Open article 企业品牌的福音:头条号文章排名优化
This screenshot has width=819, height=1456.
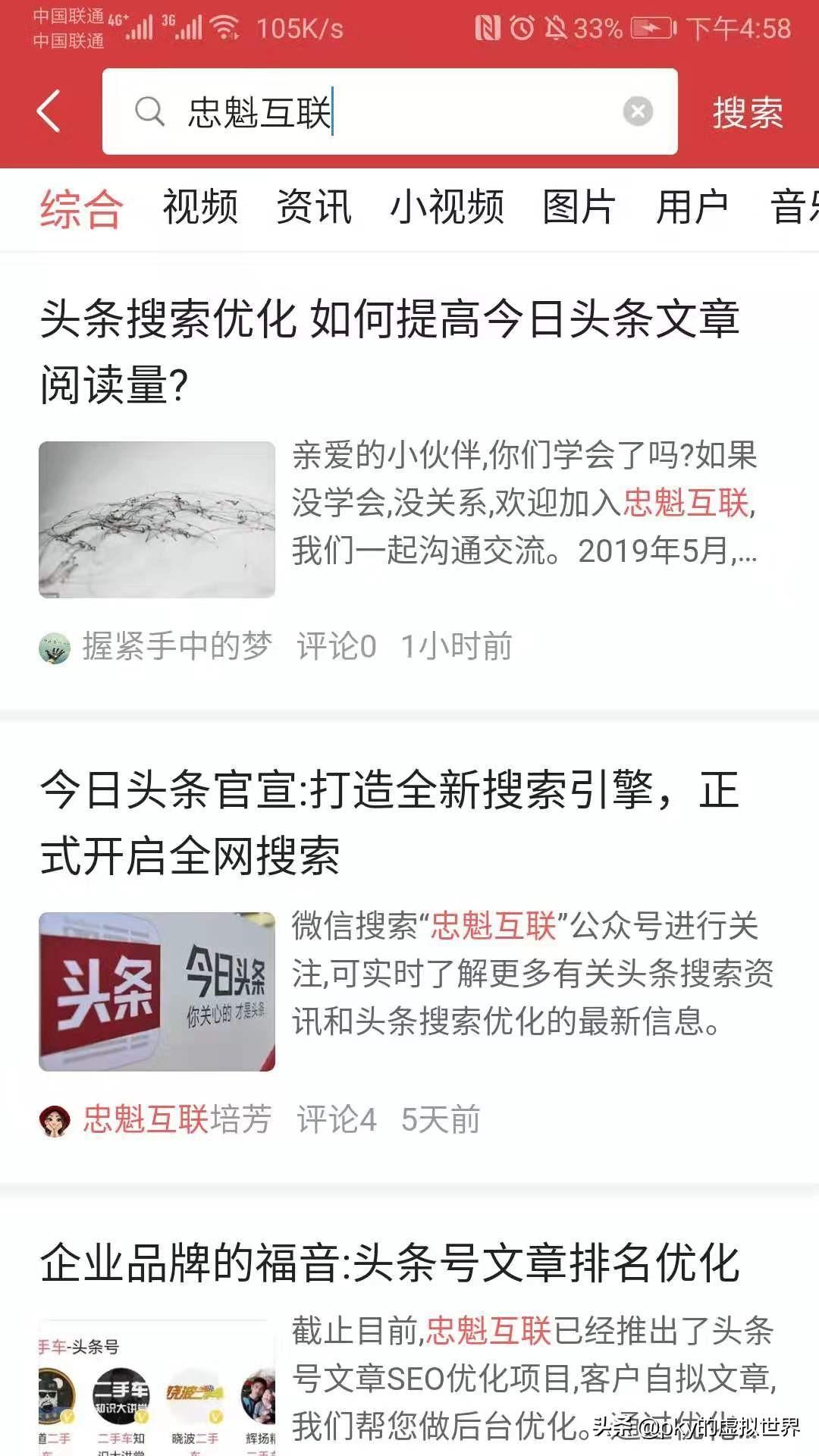(389, 1263)
